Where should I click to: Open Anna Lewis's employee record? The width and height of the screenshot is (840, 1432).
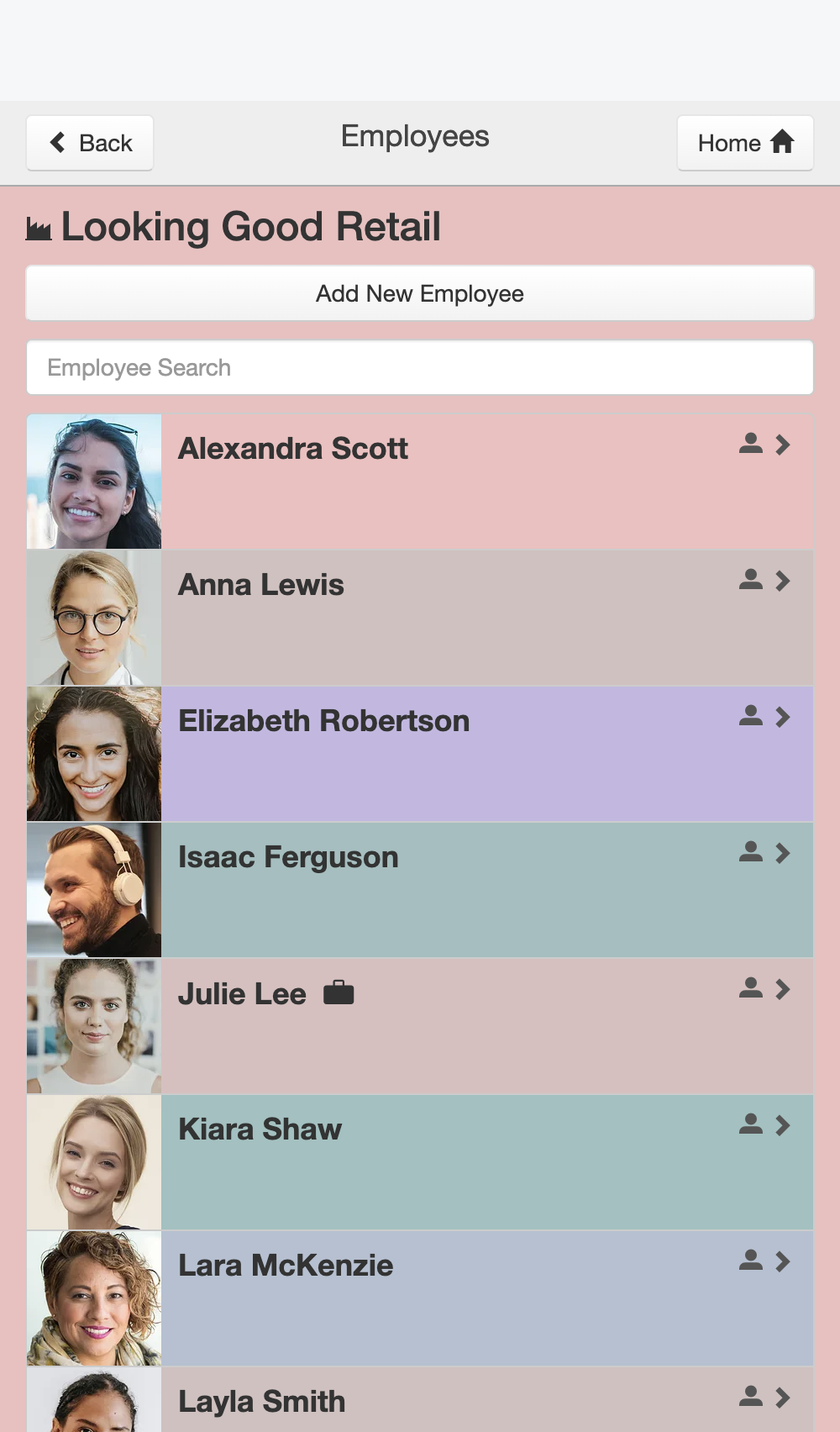tap(420, 618)
